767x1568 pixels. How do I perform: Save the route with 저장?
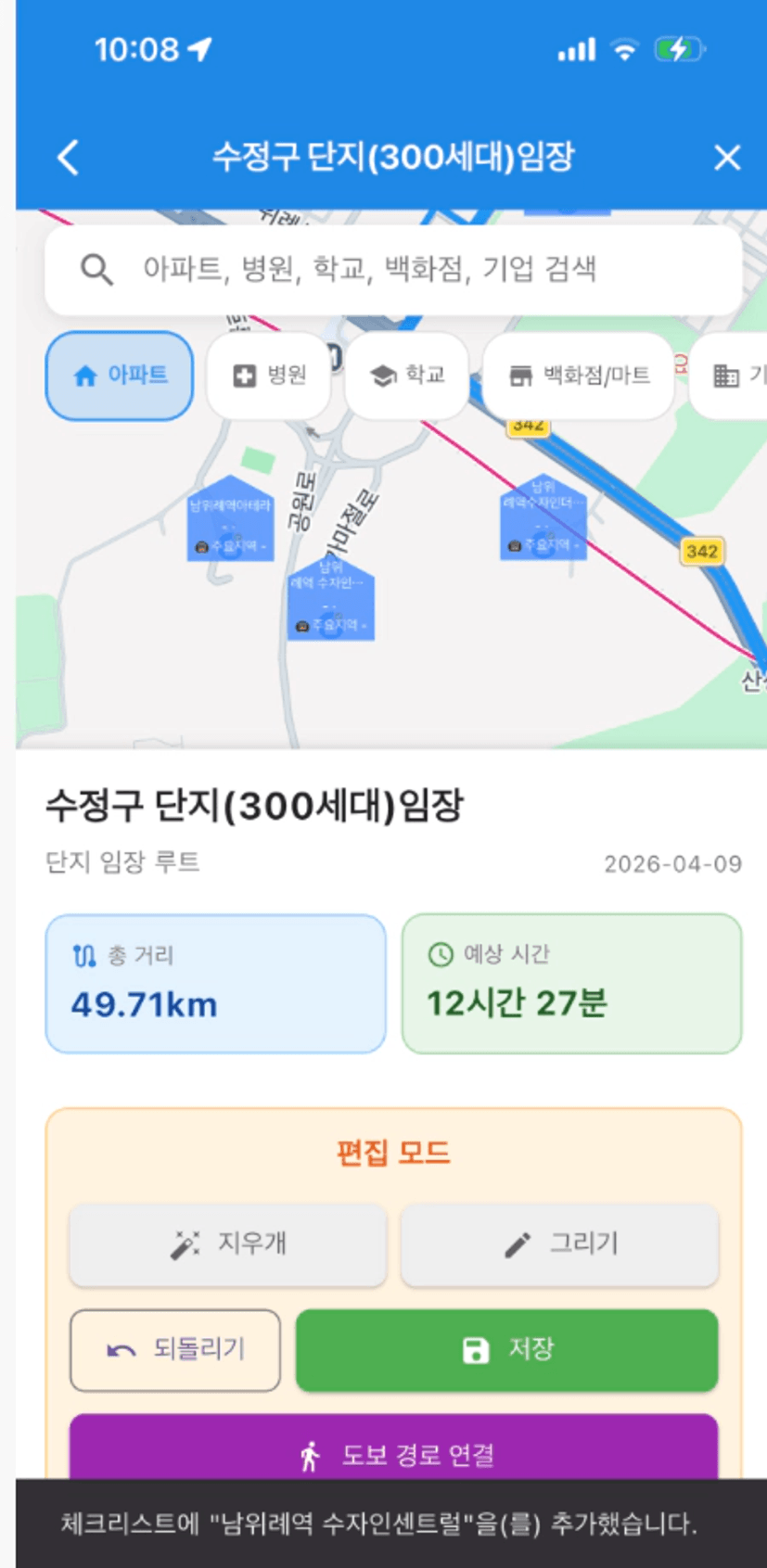click(x=506, y=1349)
